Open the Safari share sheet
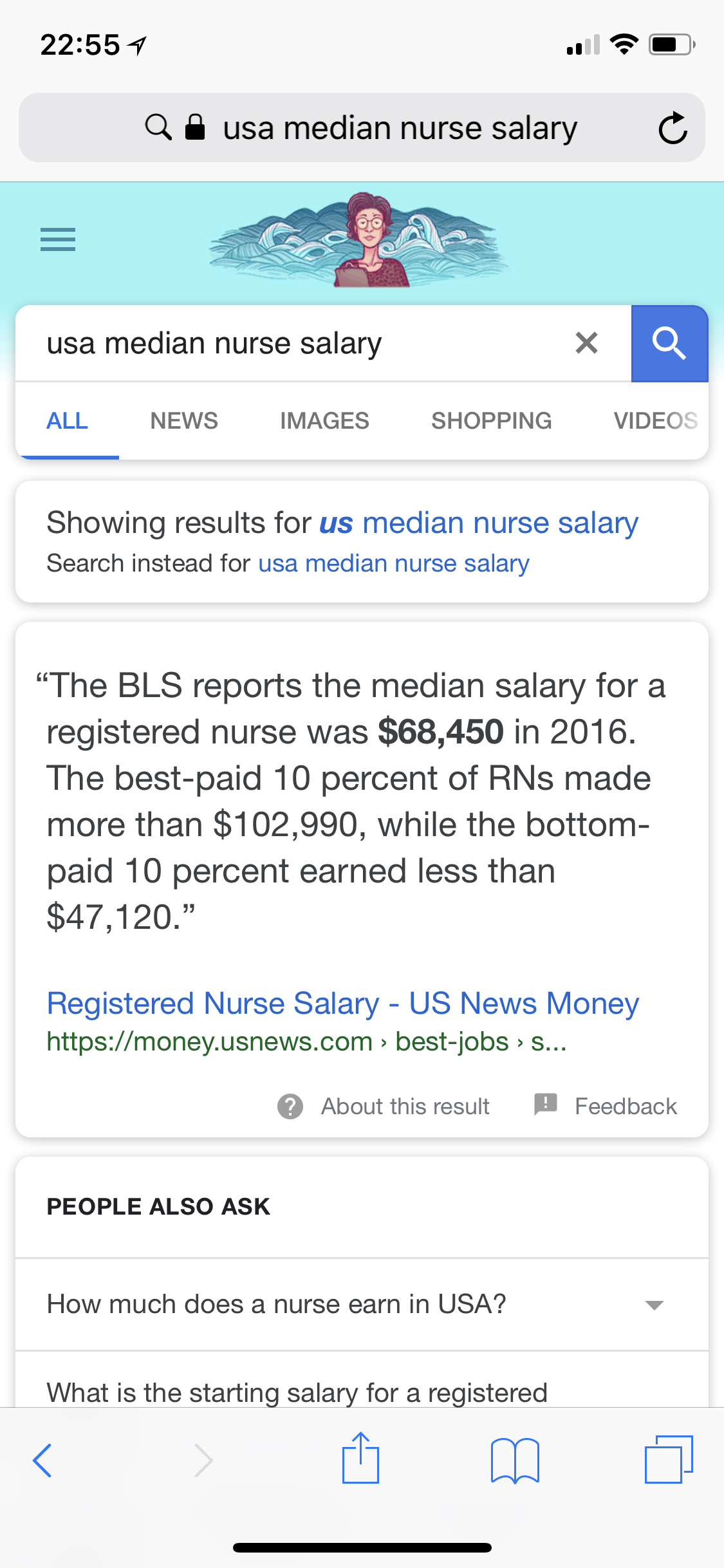724x1568 pixels. [360, 1458]
